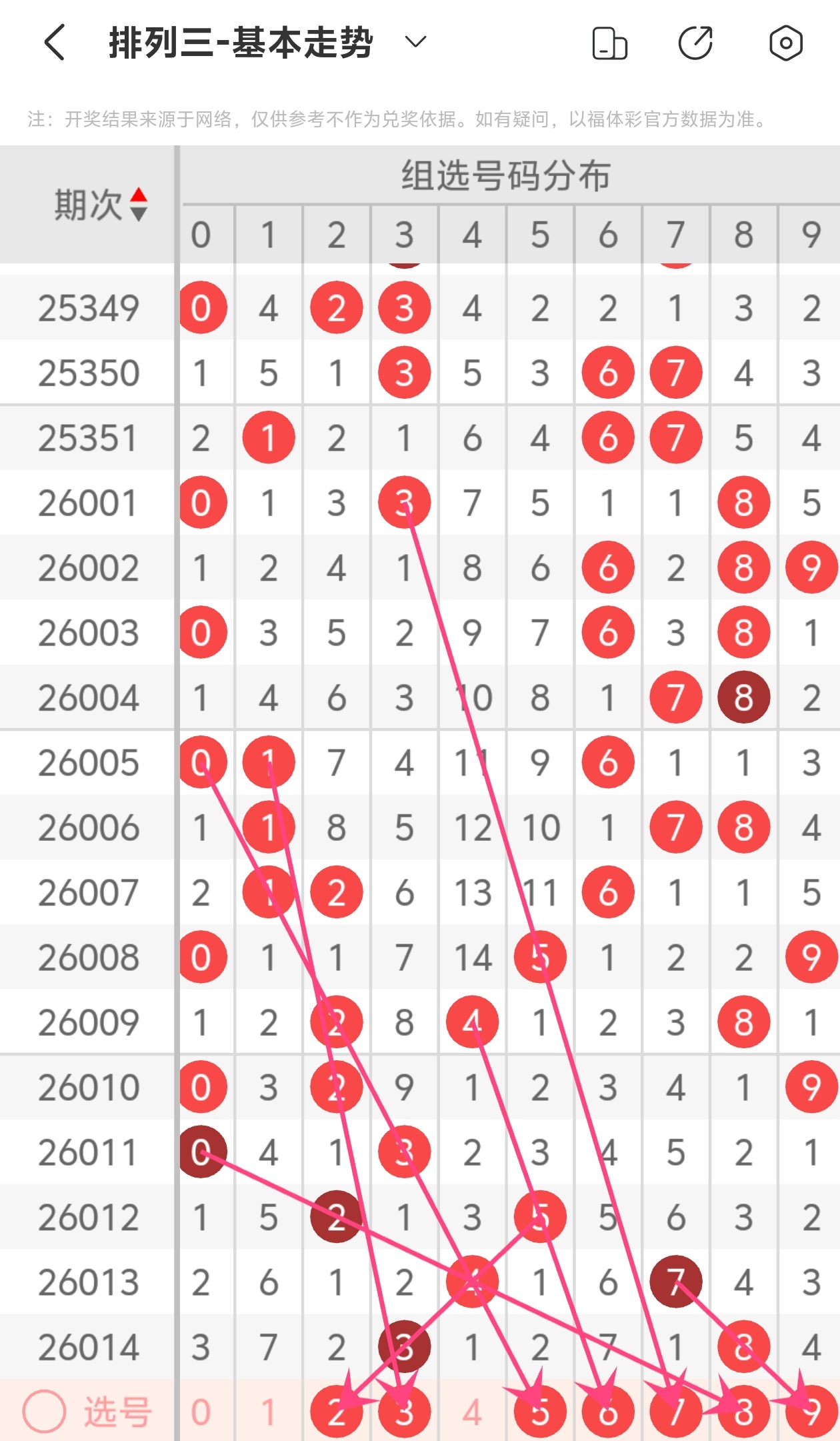Image resolution: width=840 pixels, height=1441 pixels.
Task: Select number 0 in the 选号 row
Action: click(x=201, y=1412)
